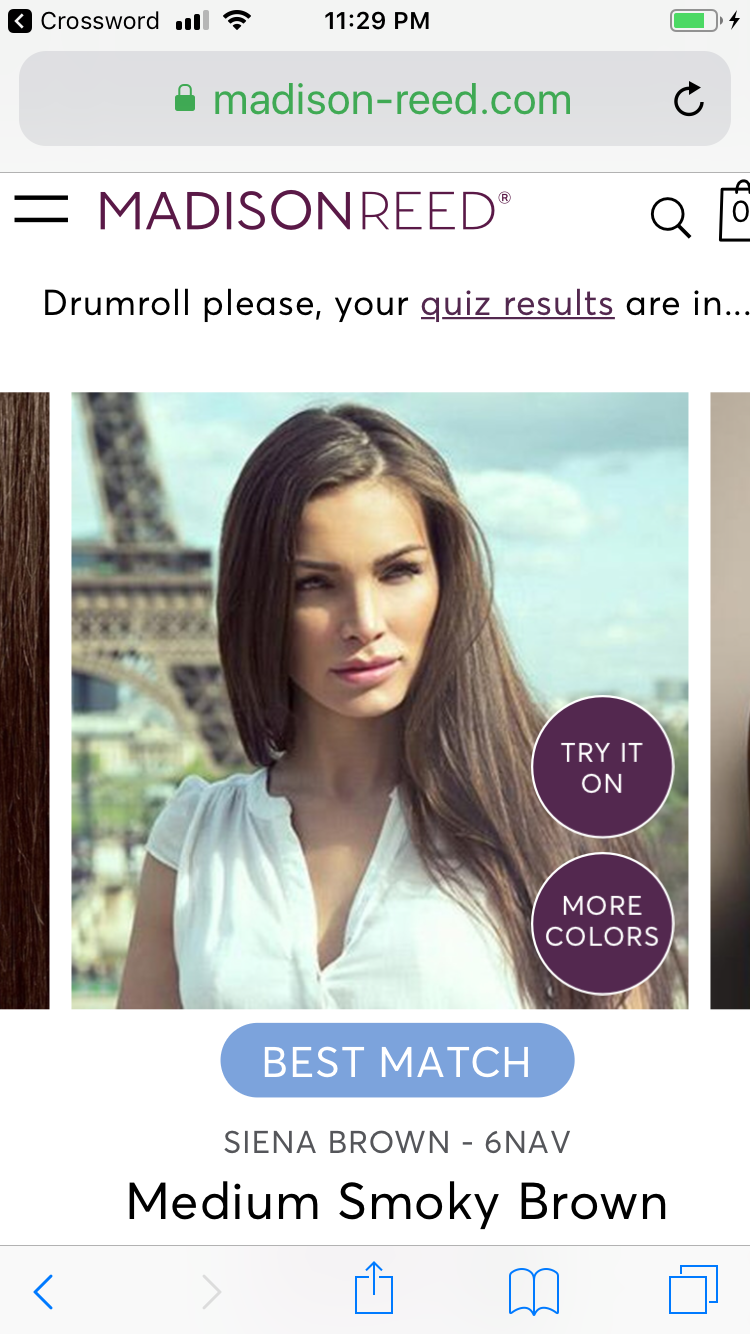Tap the search magnifier icon
This screenshot has width=750, height=1334.
[x=671, y=217]
